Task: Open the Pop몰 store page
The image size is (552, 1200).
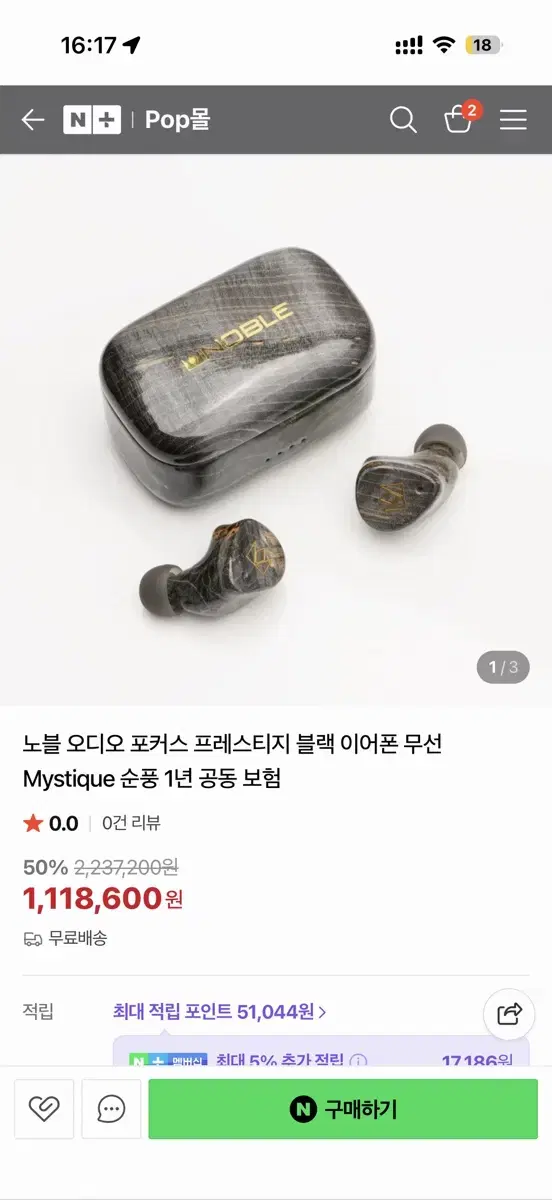Action: (x=177, y=120)
